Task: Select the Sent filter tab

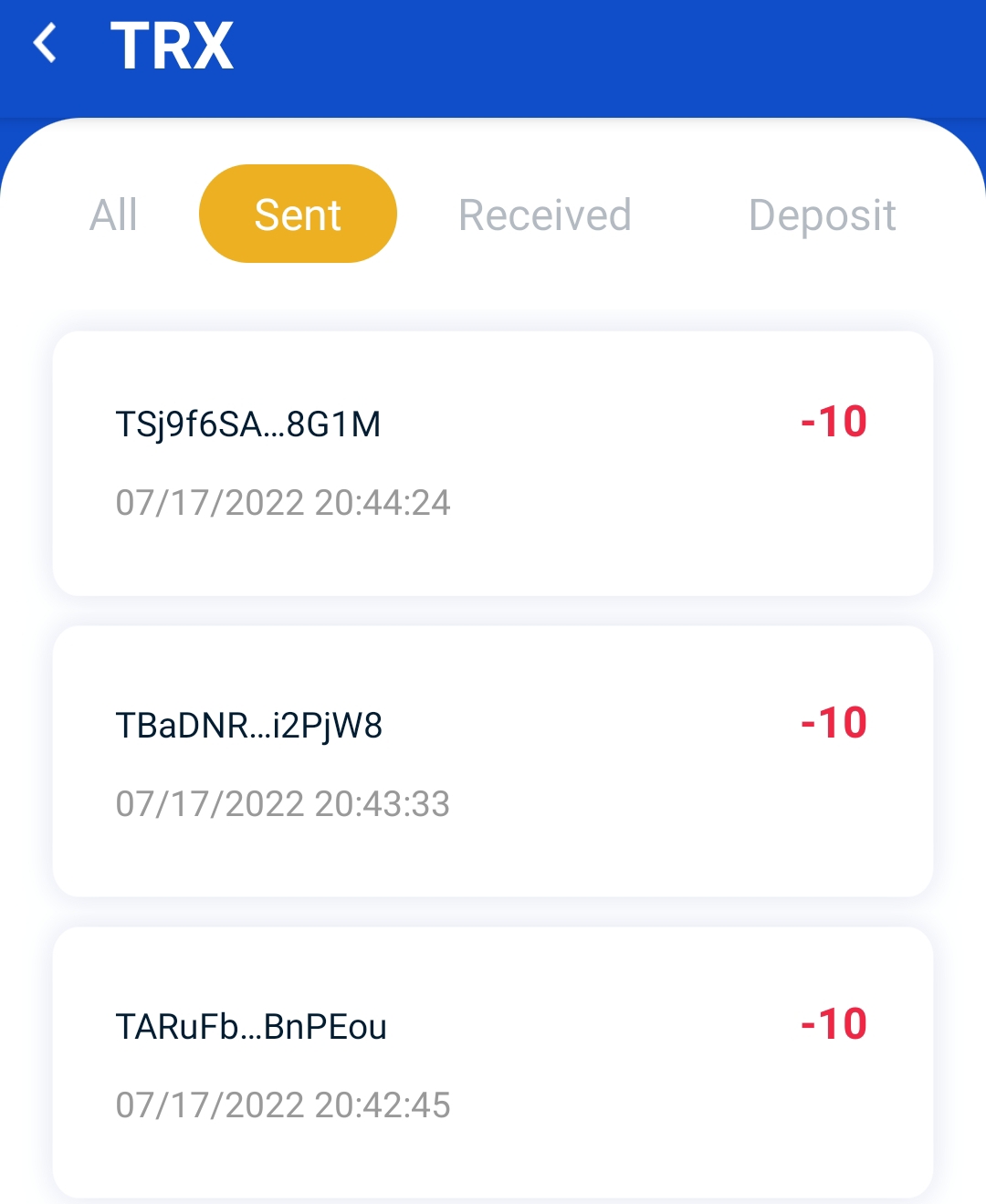Action: [298, 214]
